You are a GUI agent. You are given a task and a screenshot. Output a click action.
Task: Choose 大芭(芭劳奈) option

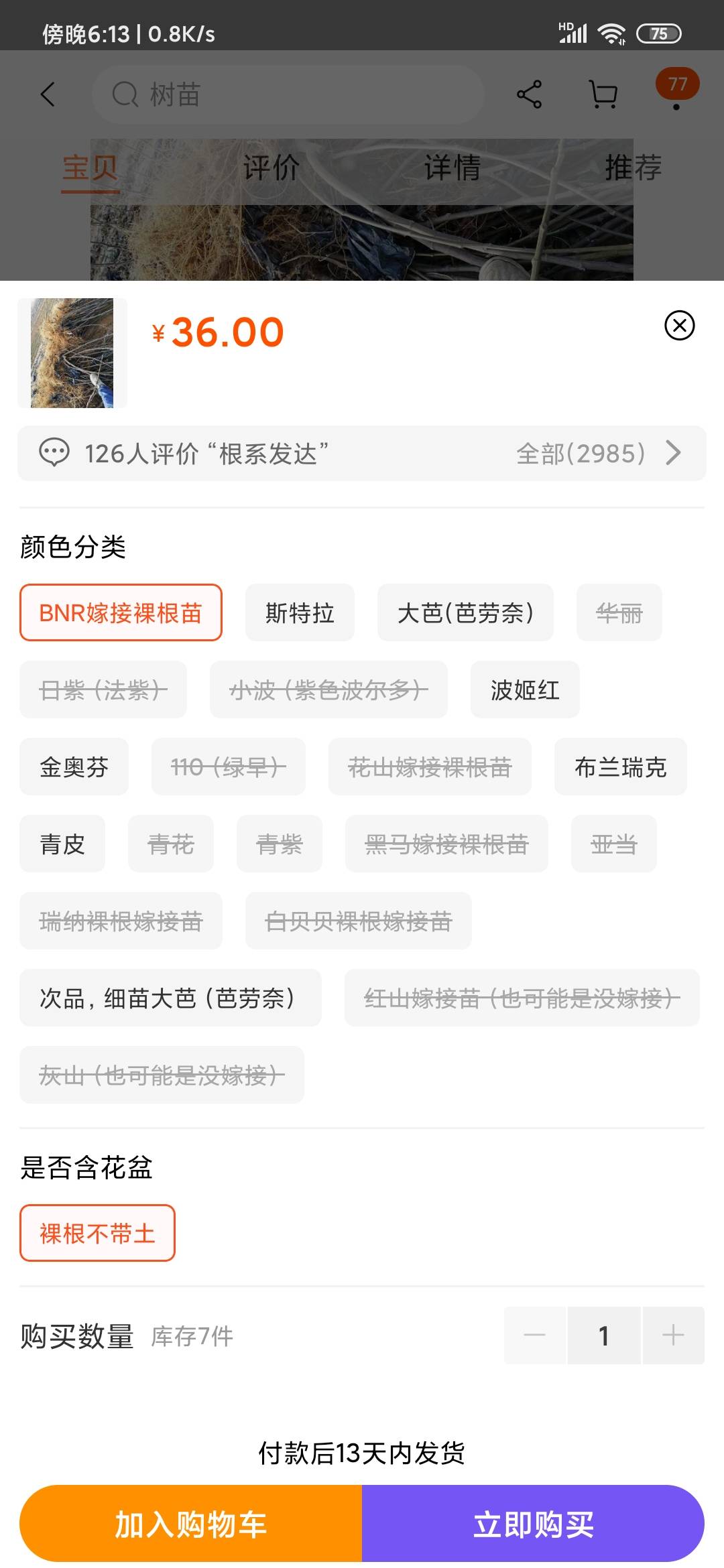(465, 613)
